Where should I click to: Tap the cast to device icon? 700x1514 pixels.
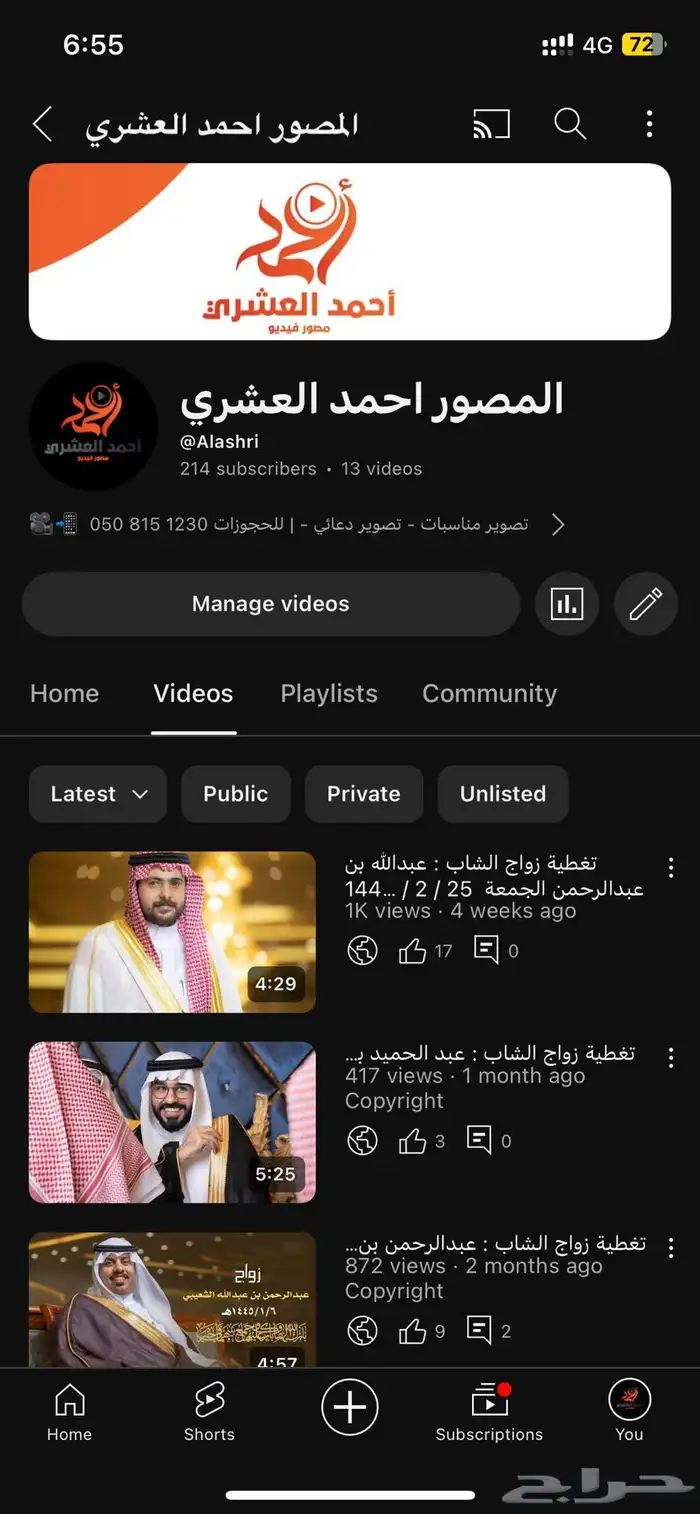[x=491, y=124]
